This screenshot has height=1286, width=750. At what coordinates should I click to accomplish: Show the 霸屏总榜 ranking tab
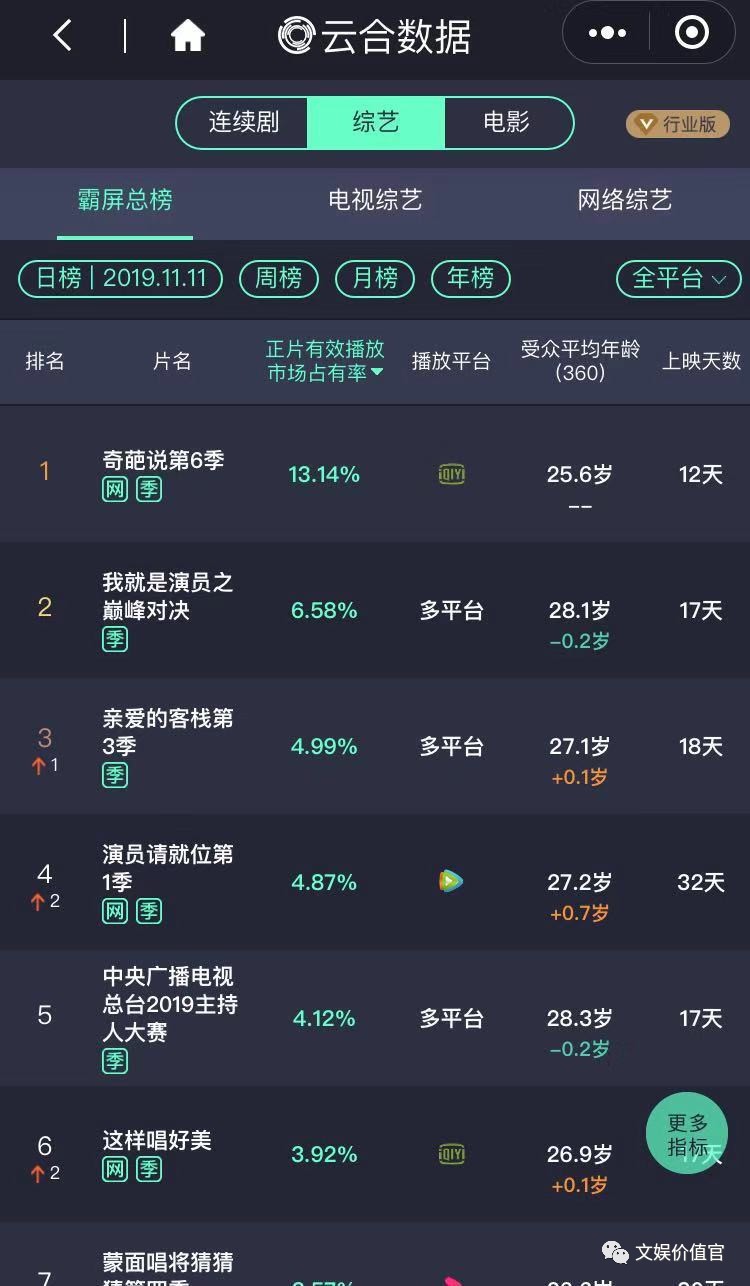click(x=125, y=200)
